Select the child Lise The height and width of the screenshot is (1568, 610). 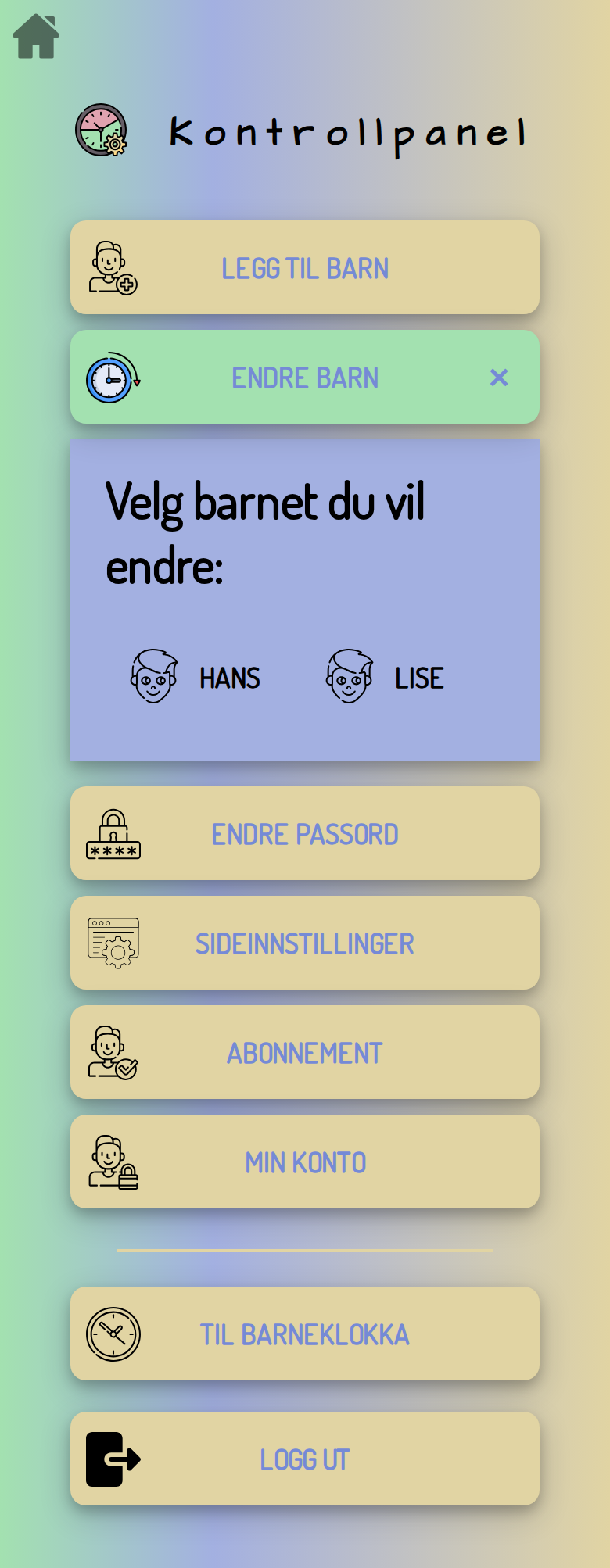click(x=386, y=677)
